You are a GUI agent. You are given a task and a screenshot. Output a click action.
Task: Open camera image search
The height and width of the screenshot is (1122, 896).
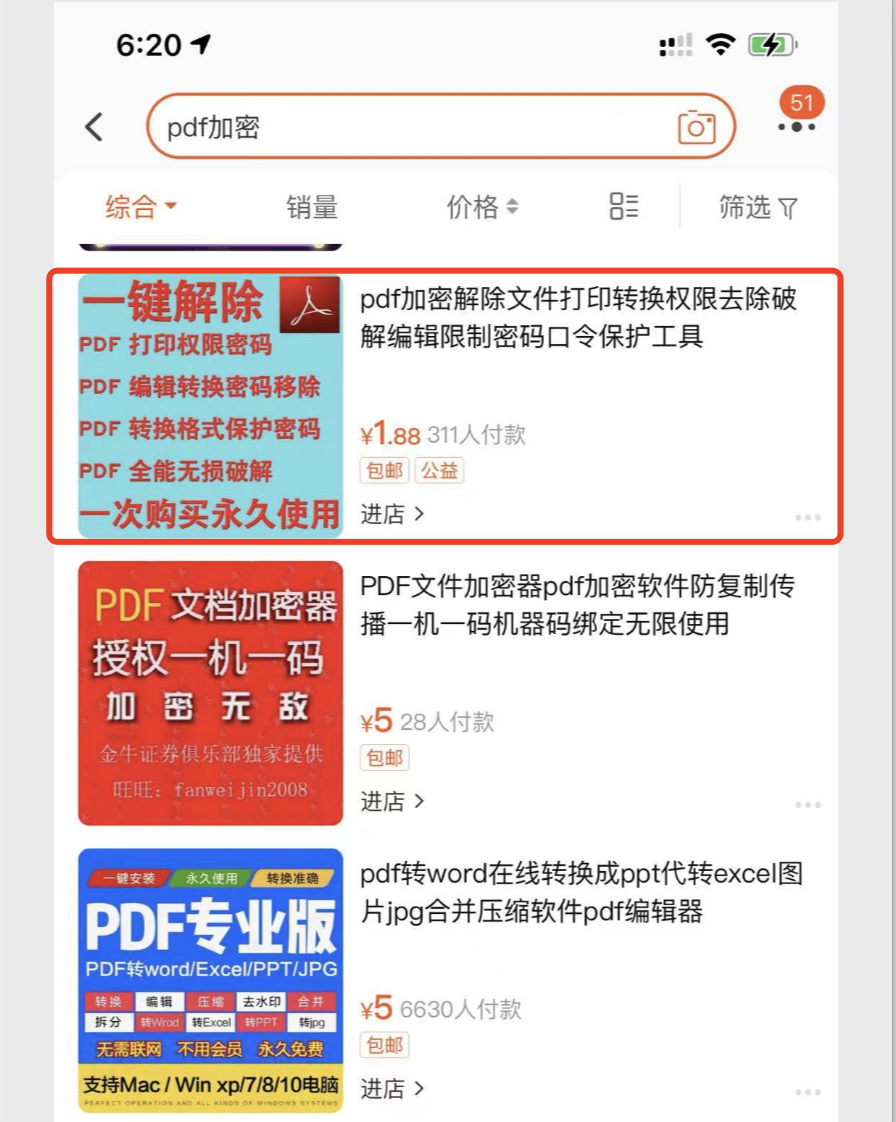697,127
